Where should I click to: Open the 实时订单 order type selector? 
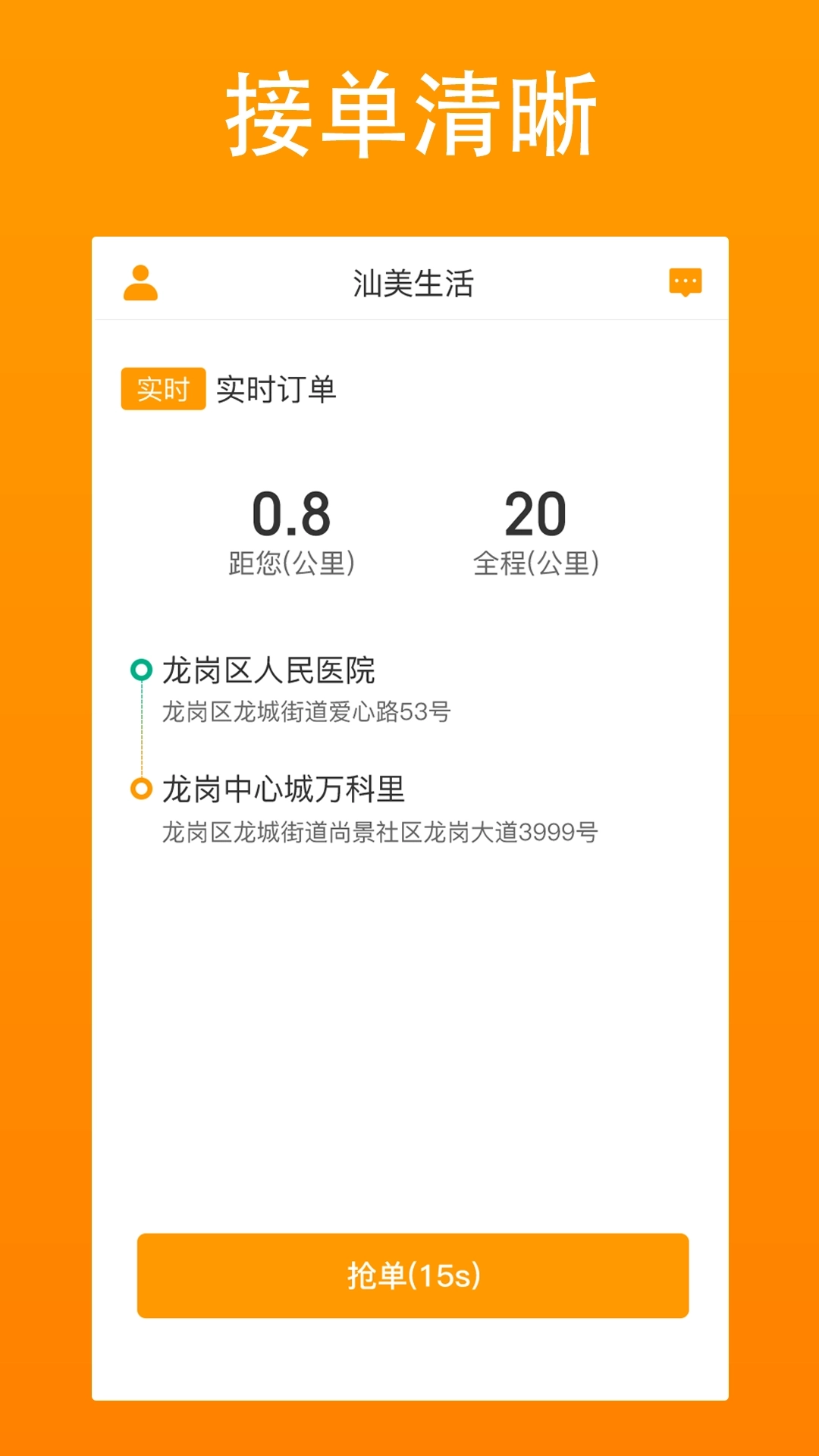pyautogui.click(x=275, y=389)
